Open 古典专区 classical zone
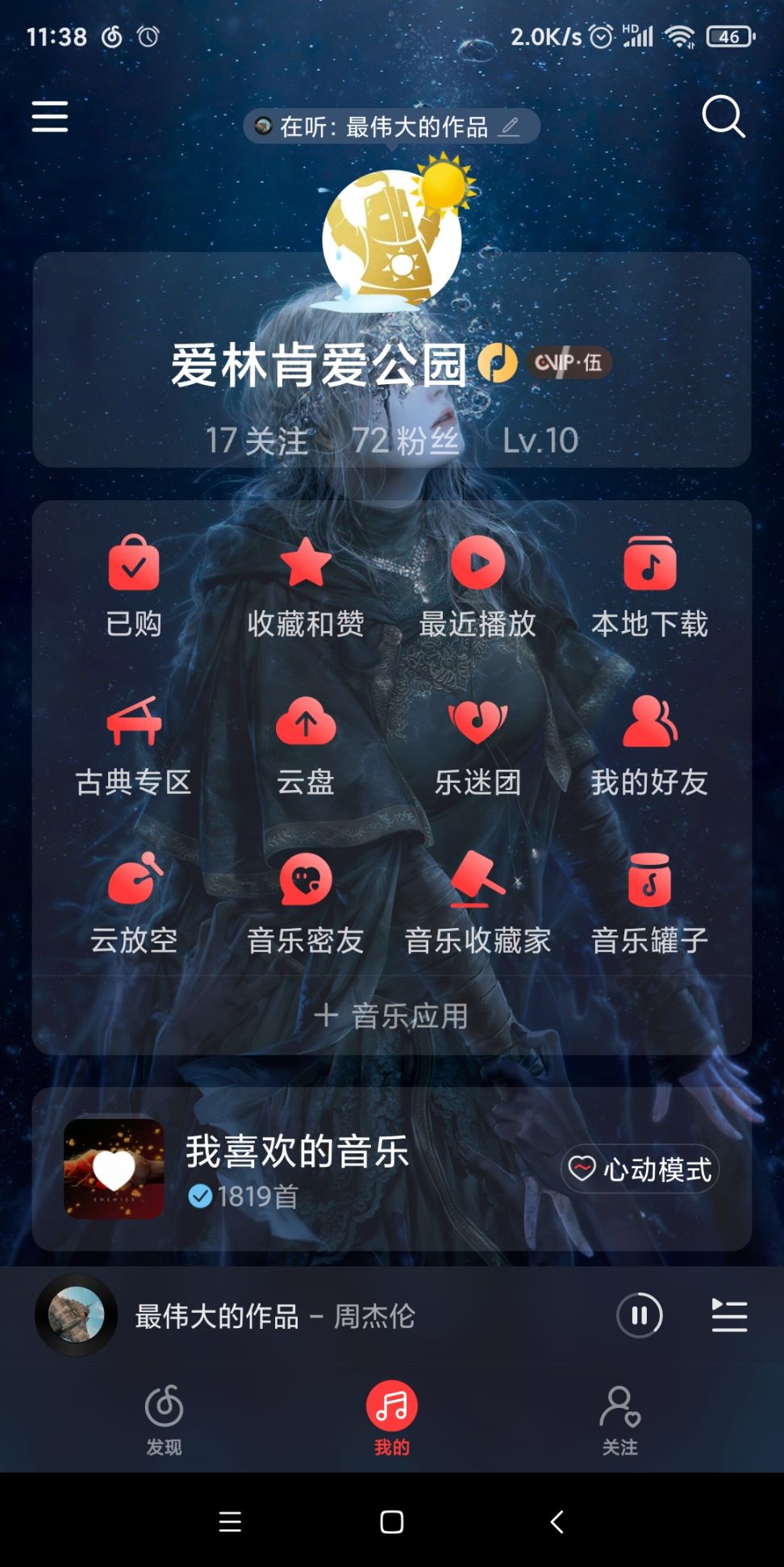Screen dimensions: 784x1567 134,745
